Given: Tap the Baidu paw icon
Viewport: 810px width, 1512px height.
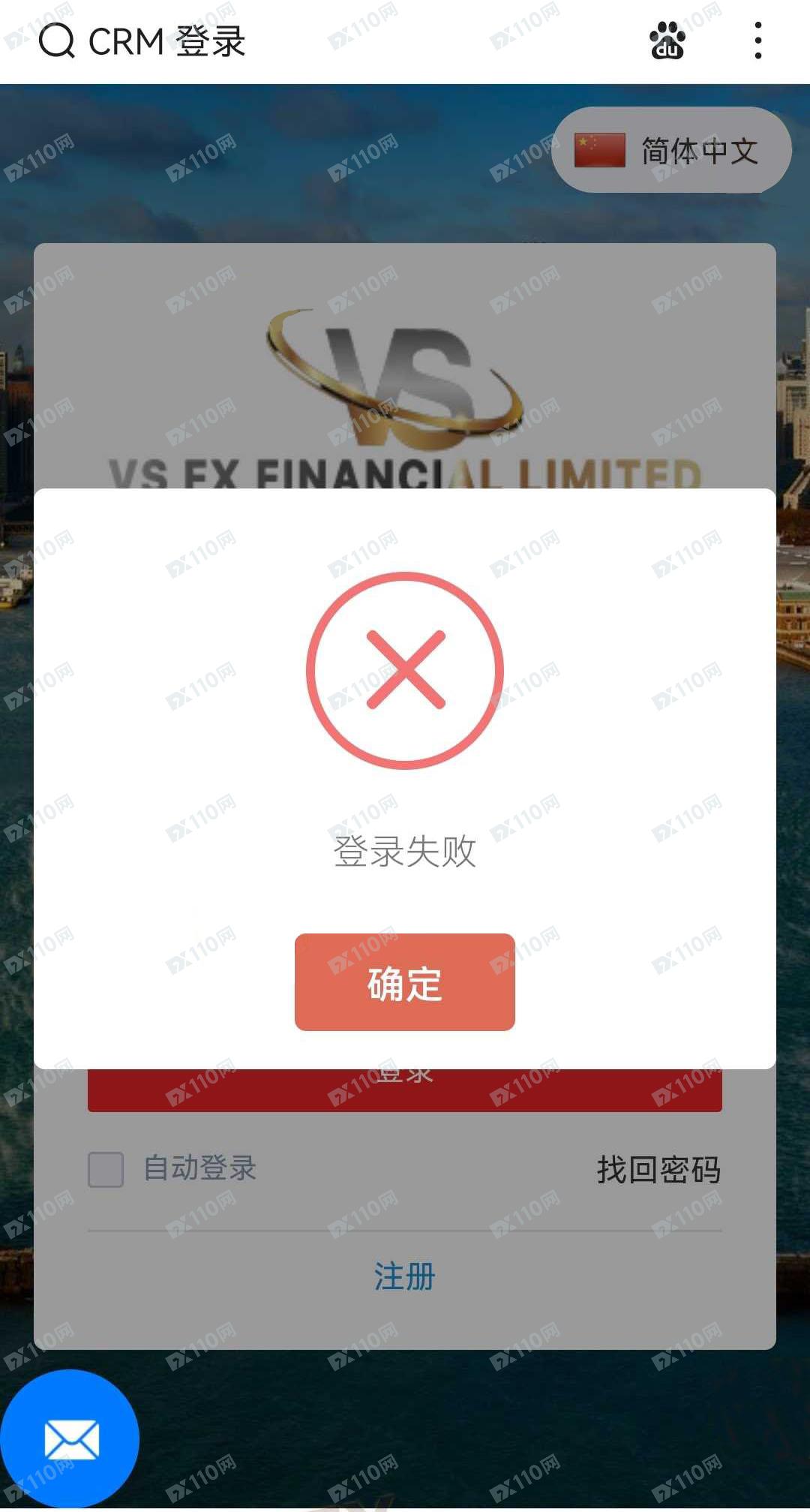Looking at the screenshot, I should tap(667, 41).
